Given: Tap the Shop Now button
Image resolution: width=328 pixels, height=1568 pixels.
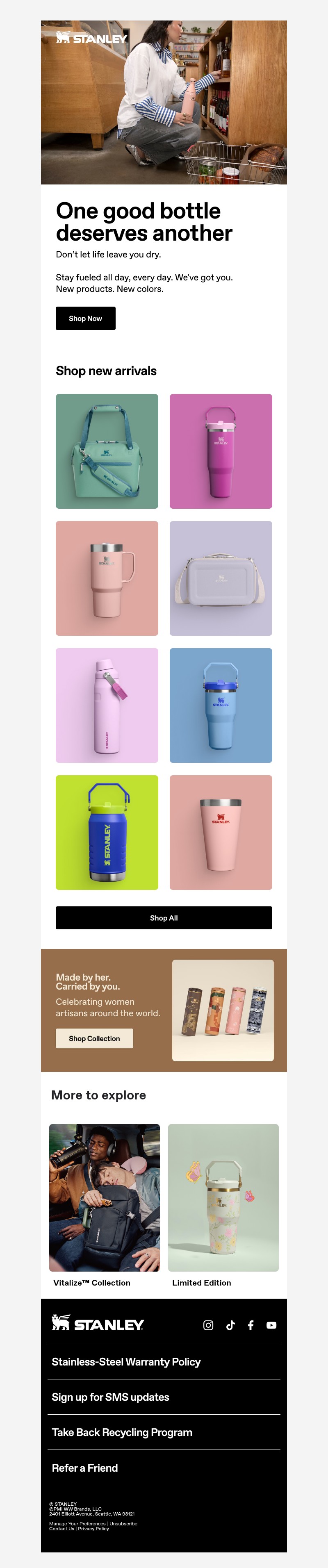Looking at the screenshot, I should tap(85, 319).
